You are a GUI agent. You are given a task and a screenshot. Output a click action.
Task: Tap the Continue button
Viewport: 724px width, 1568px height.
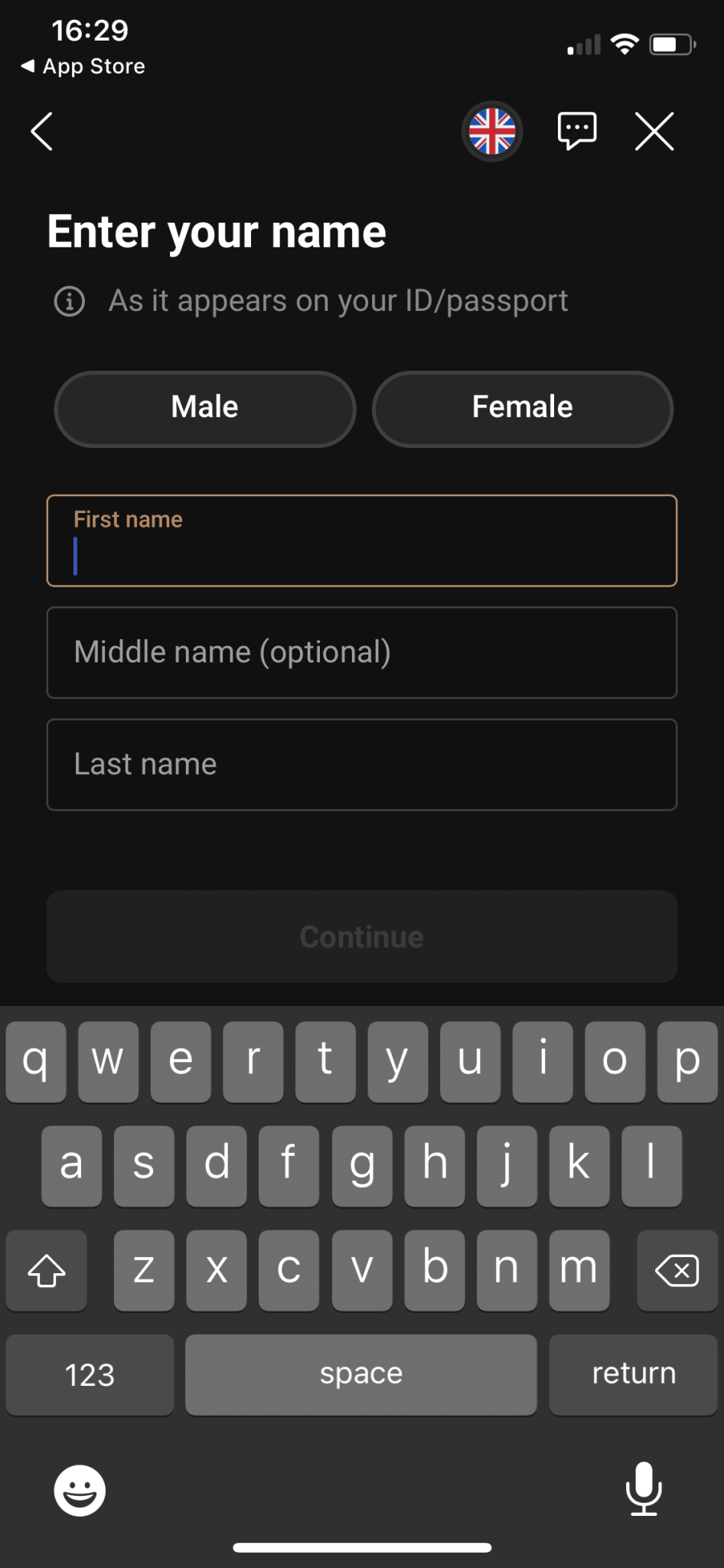[x=362, y=936]
